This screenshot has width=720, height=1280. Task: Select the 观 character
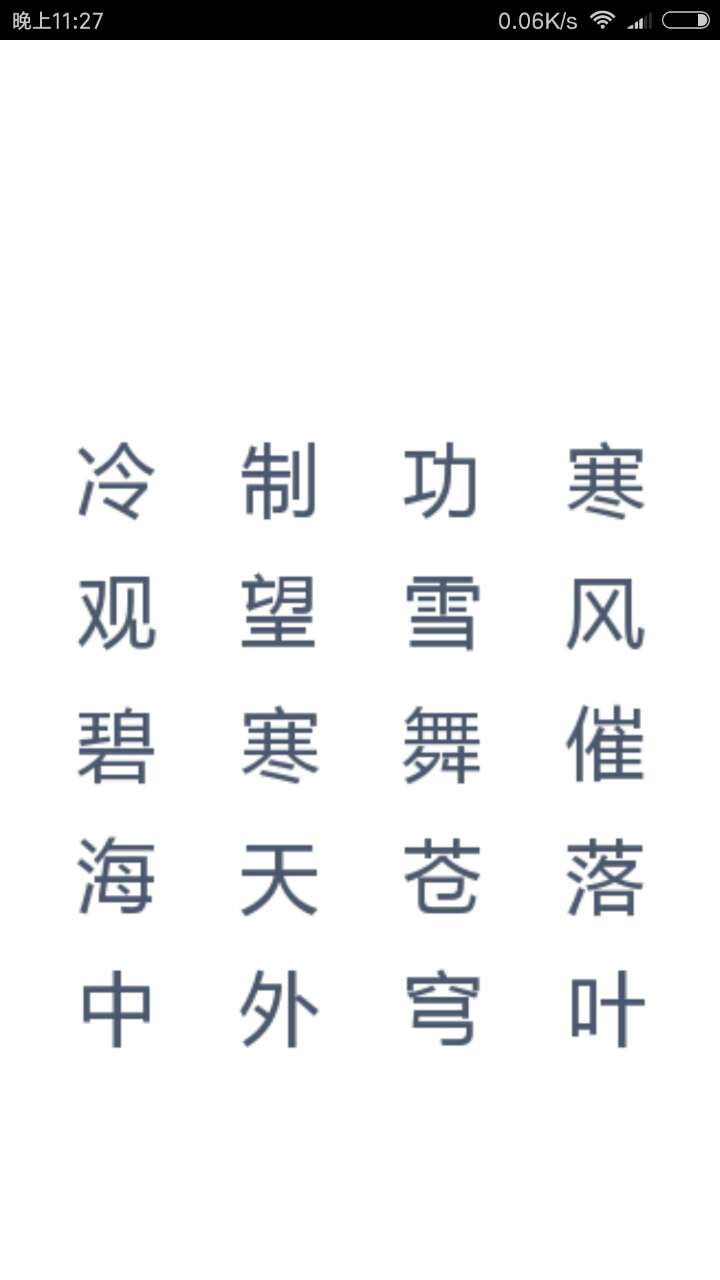[117, 613]
